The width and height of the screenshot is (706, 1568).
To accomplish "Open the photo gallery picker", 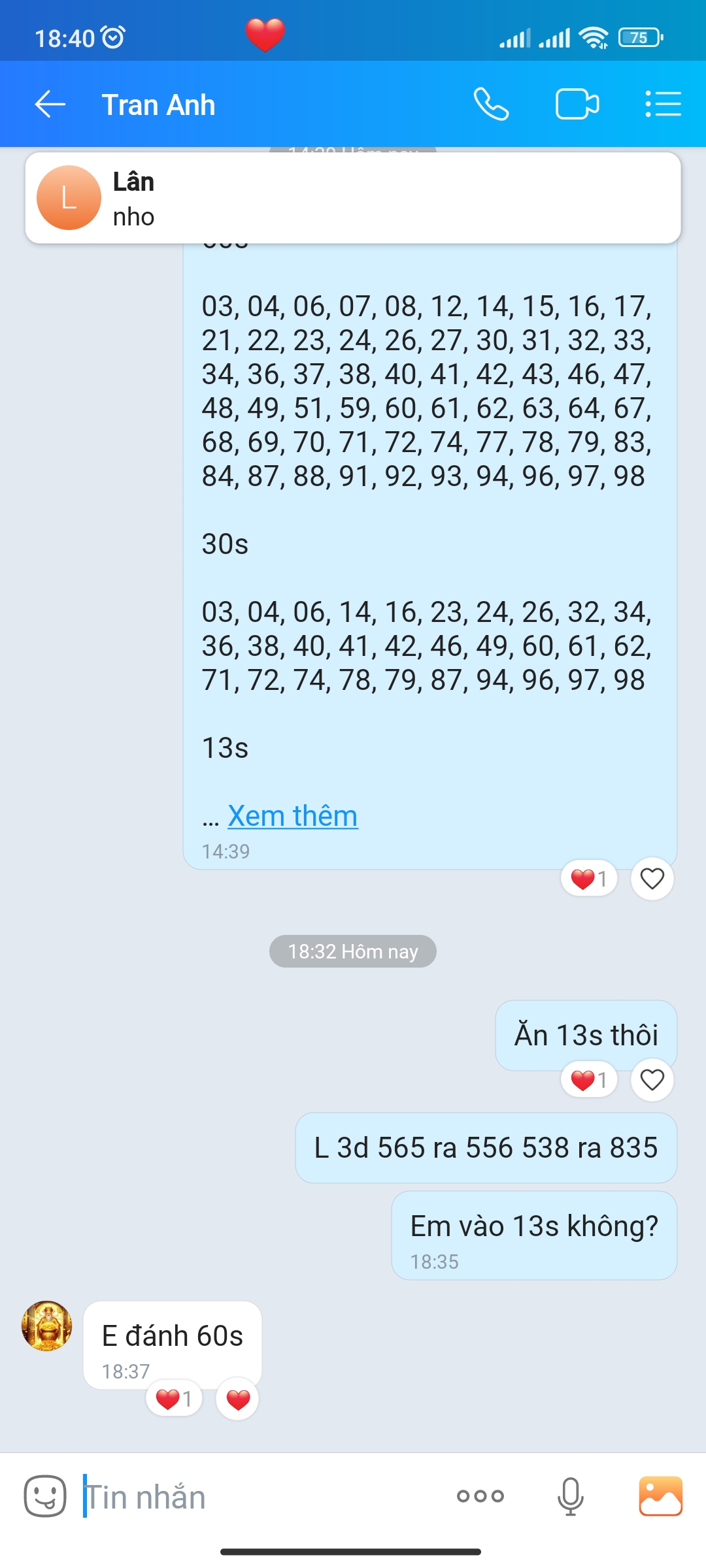I will [660, 1496].
